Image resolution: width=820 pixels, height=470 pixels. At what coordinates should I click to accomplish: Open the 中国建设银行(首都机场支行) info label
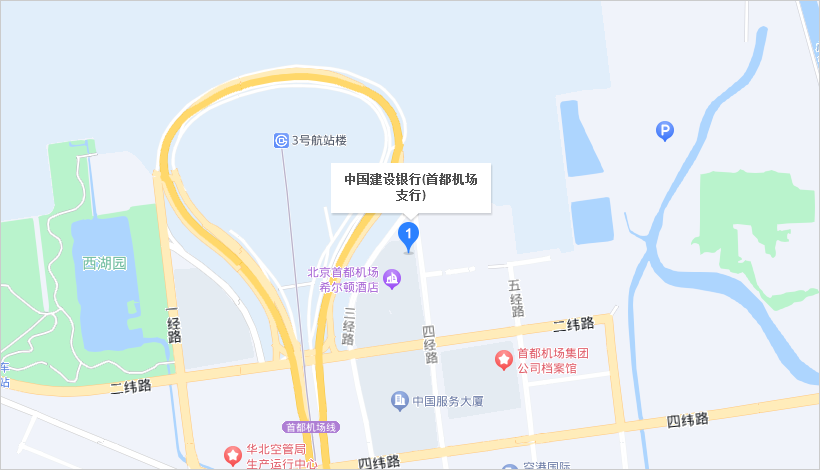(x=411, y=187)
